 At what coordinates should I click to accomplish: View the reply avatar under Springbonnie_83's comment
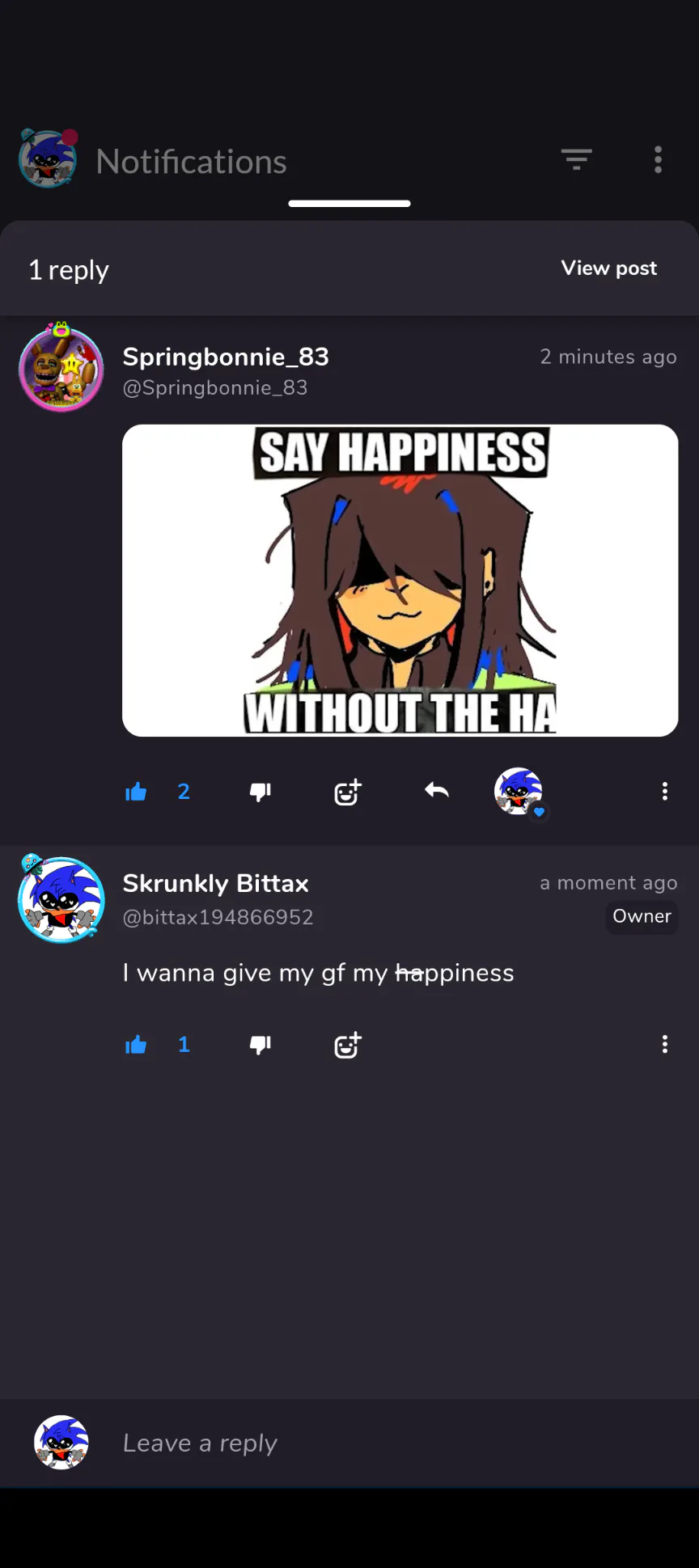click(519, 792)
